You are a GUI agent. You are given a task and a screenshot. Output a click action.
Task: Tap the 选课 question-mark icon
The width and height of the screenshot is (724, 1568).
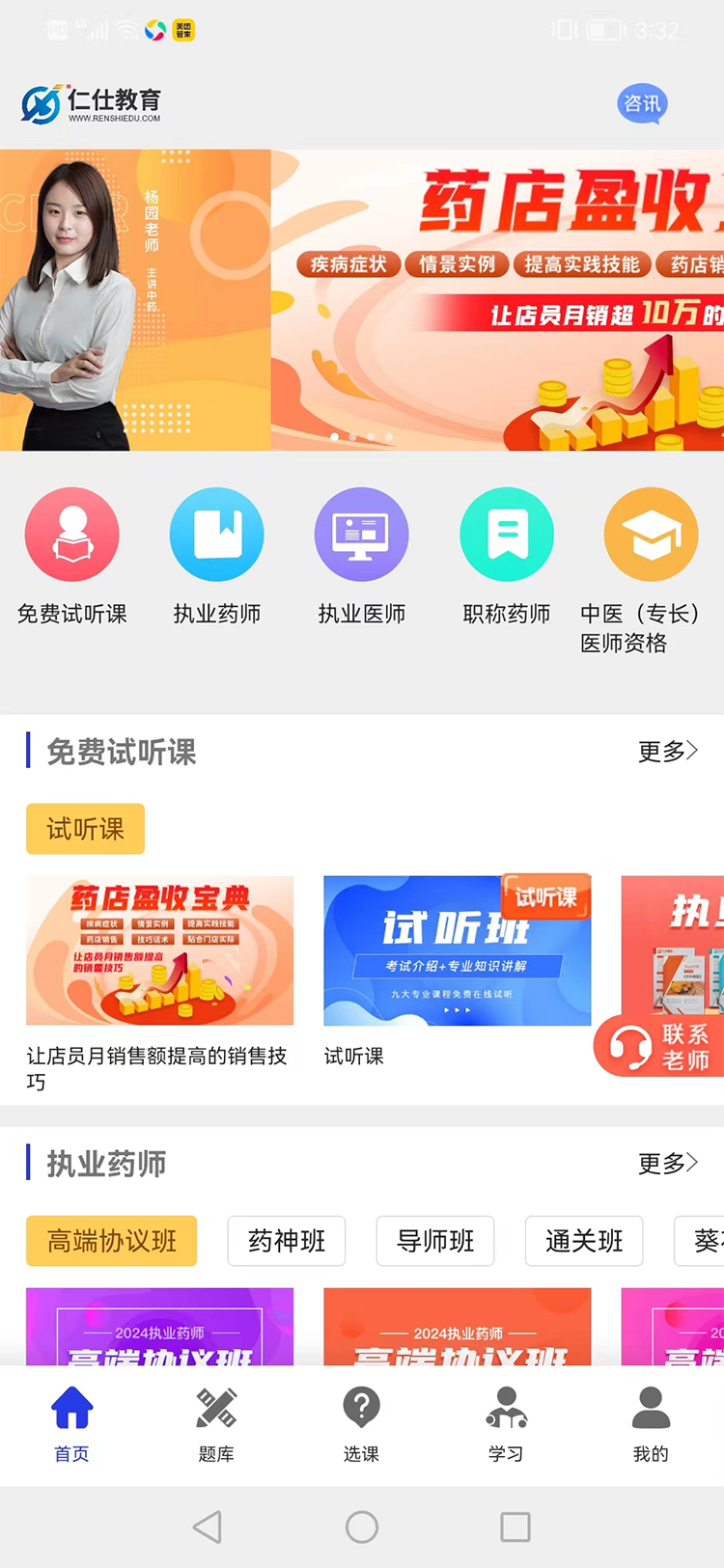pos(361,1411)
